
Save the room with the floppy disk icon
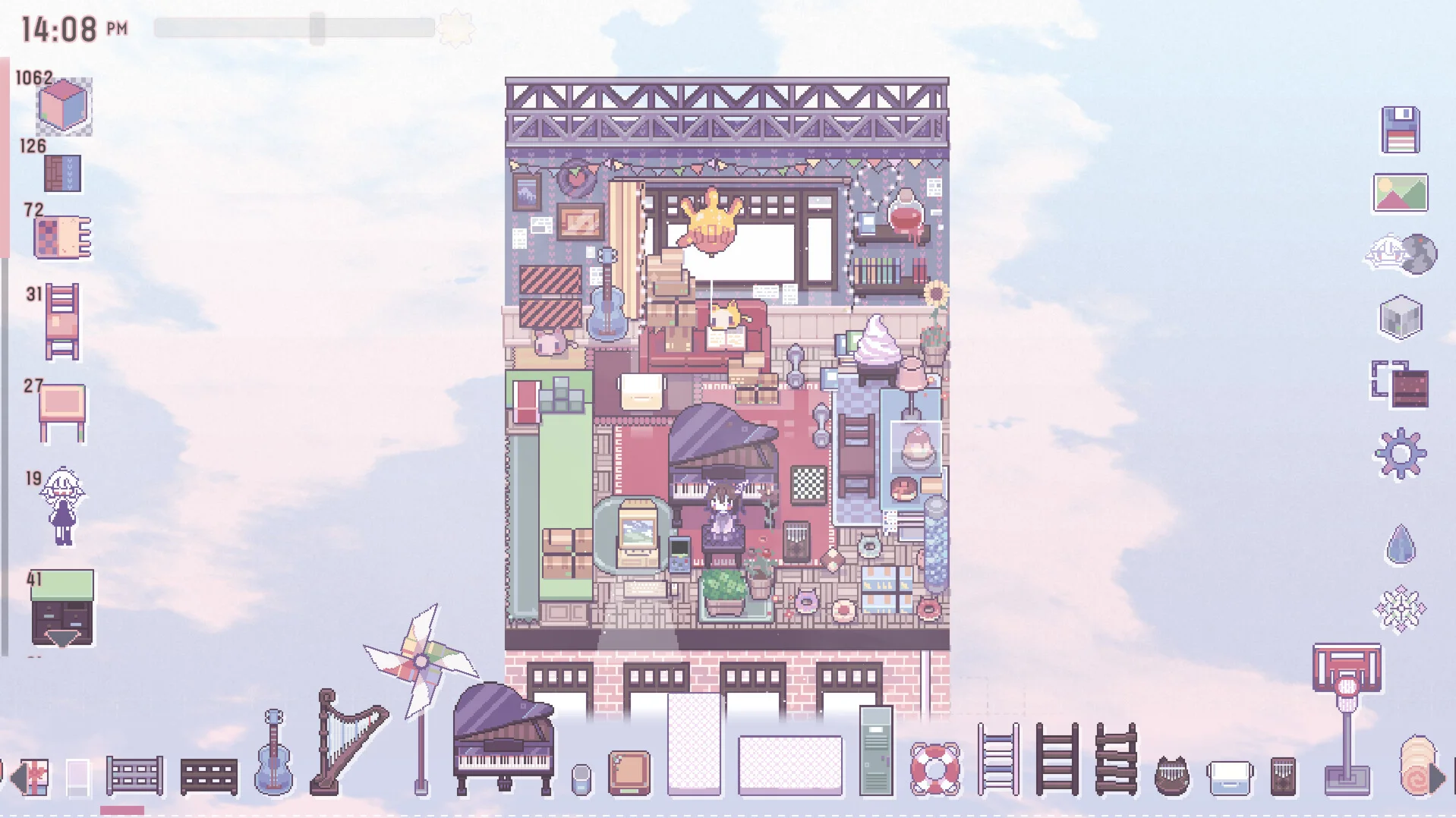(1400, 130)
